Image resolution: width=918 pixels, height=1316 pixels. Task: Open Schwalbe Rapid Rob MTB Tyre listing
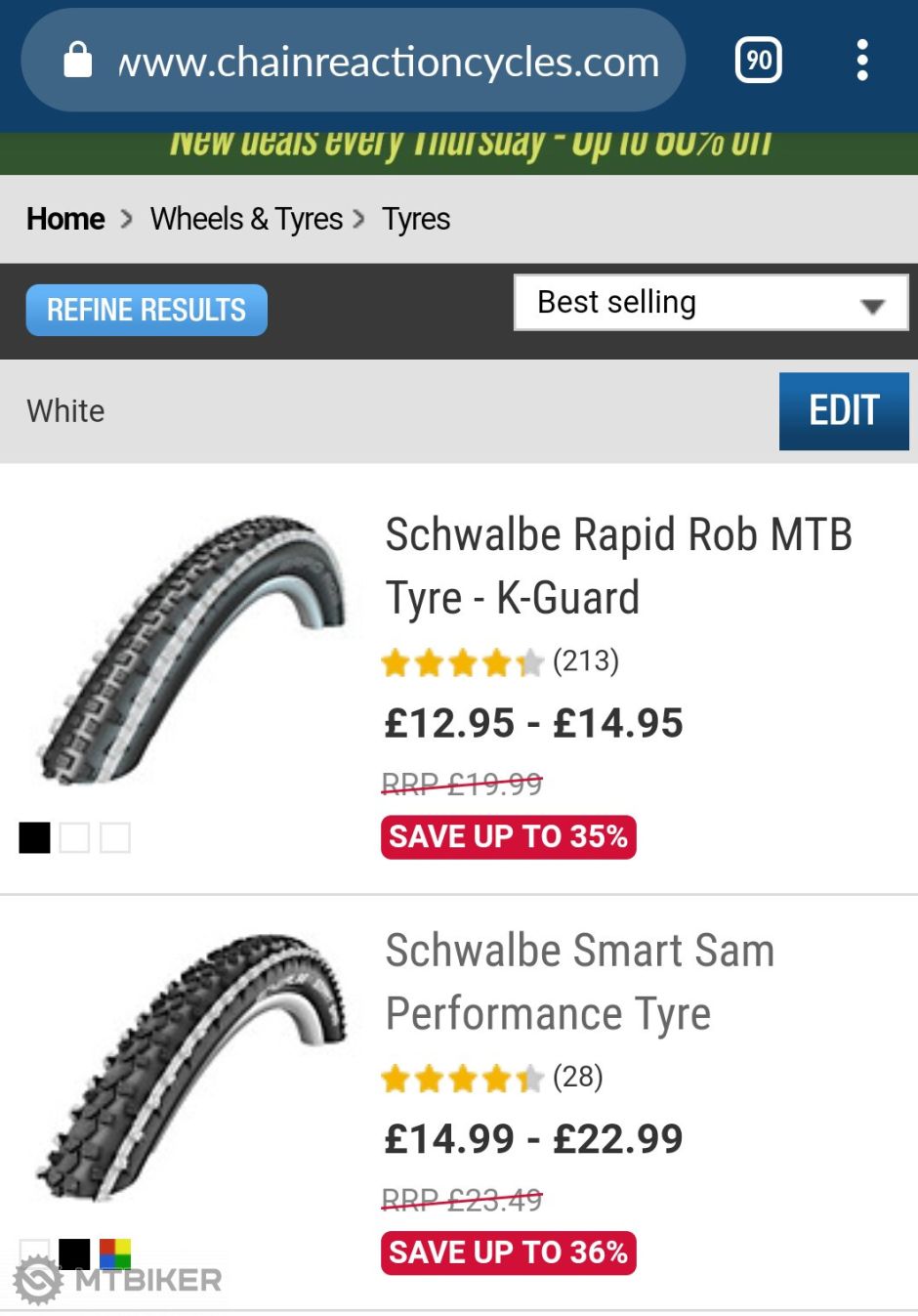[618, 566]
